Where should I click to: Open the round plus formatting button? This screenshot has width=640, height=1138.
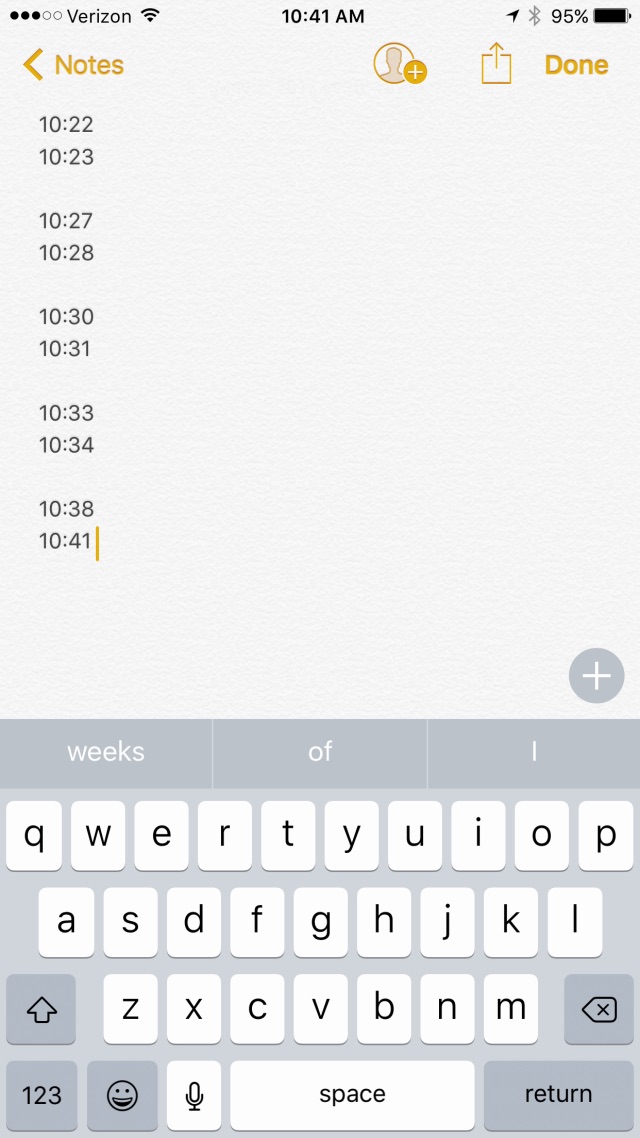596,676
